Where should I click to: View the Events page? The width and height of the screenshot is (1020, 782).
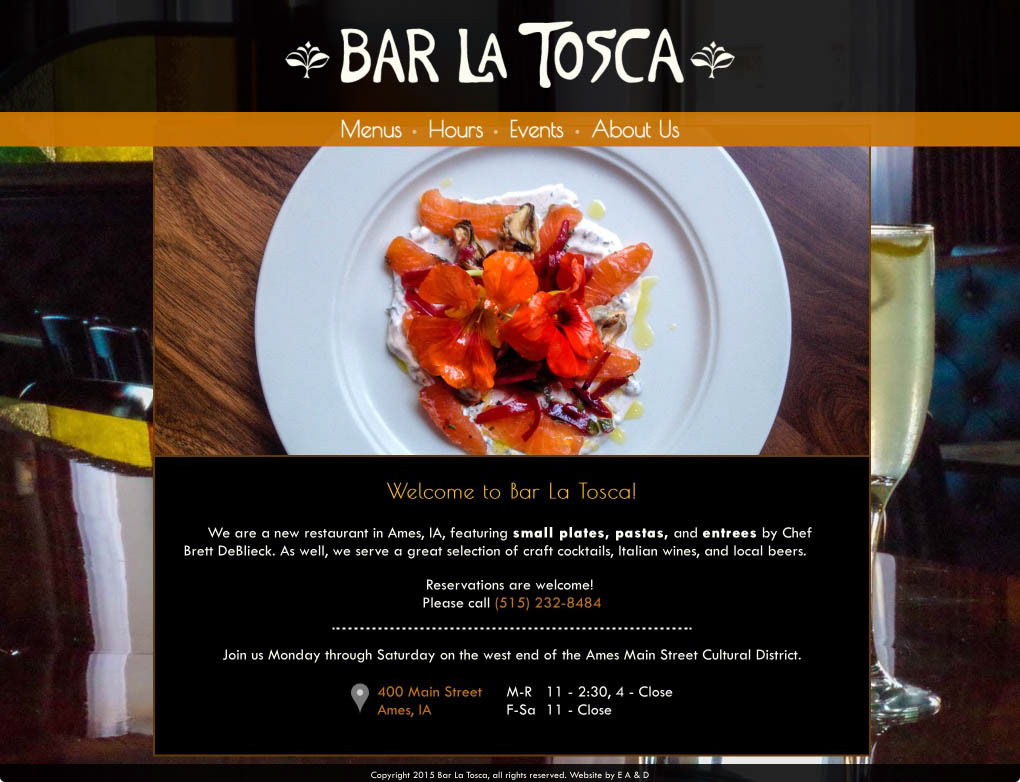[536, 130]
